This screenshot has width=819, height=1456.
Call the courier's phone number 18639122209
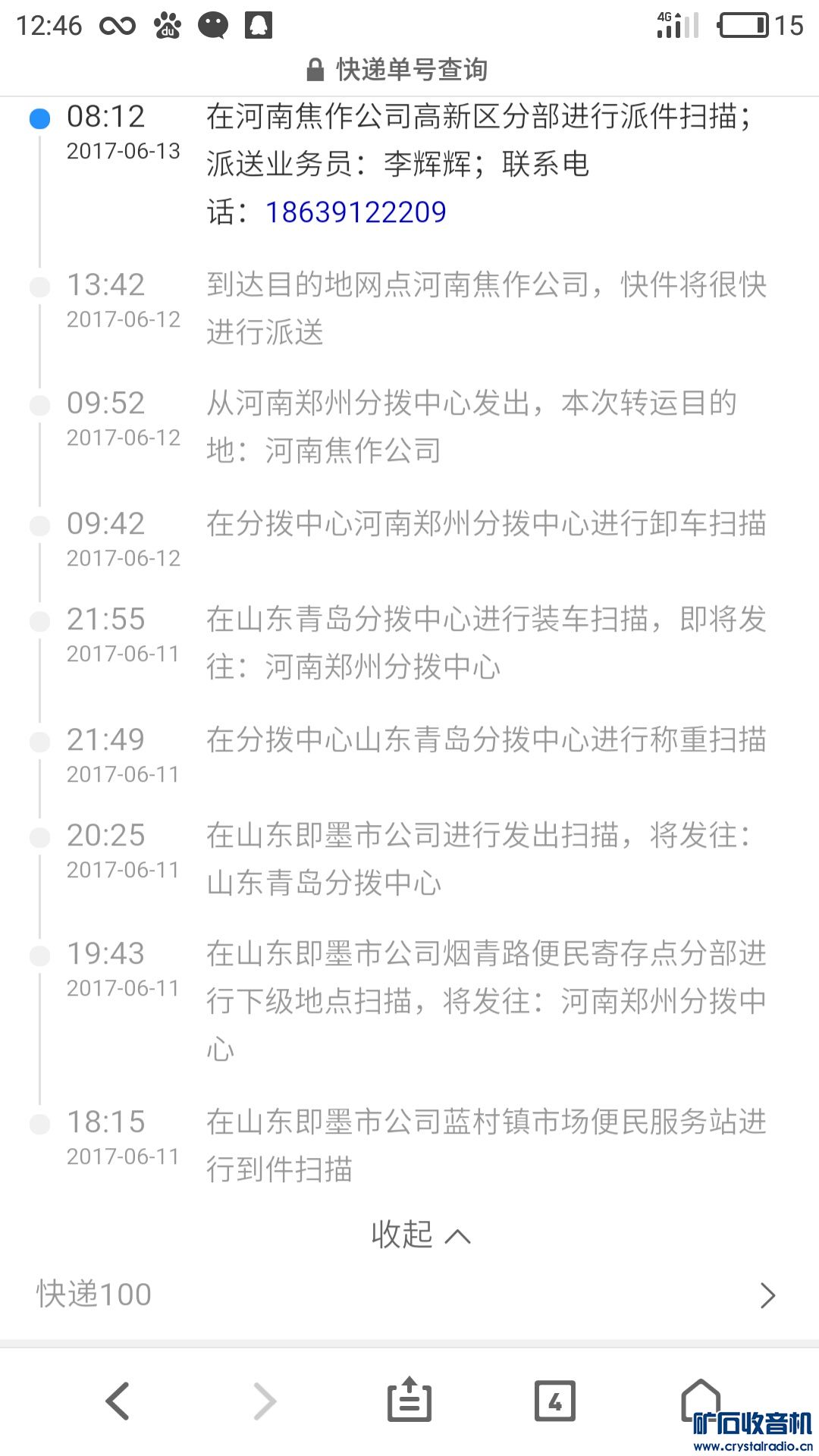point(356,212)
